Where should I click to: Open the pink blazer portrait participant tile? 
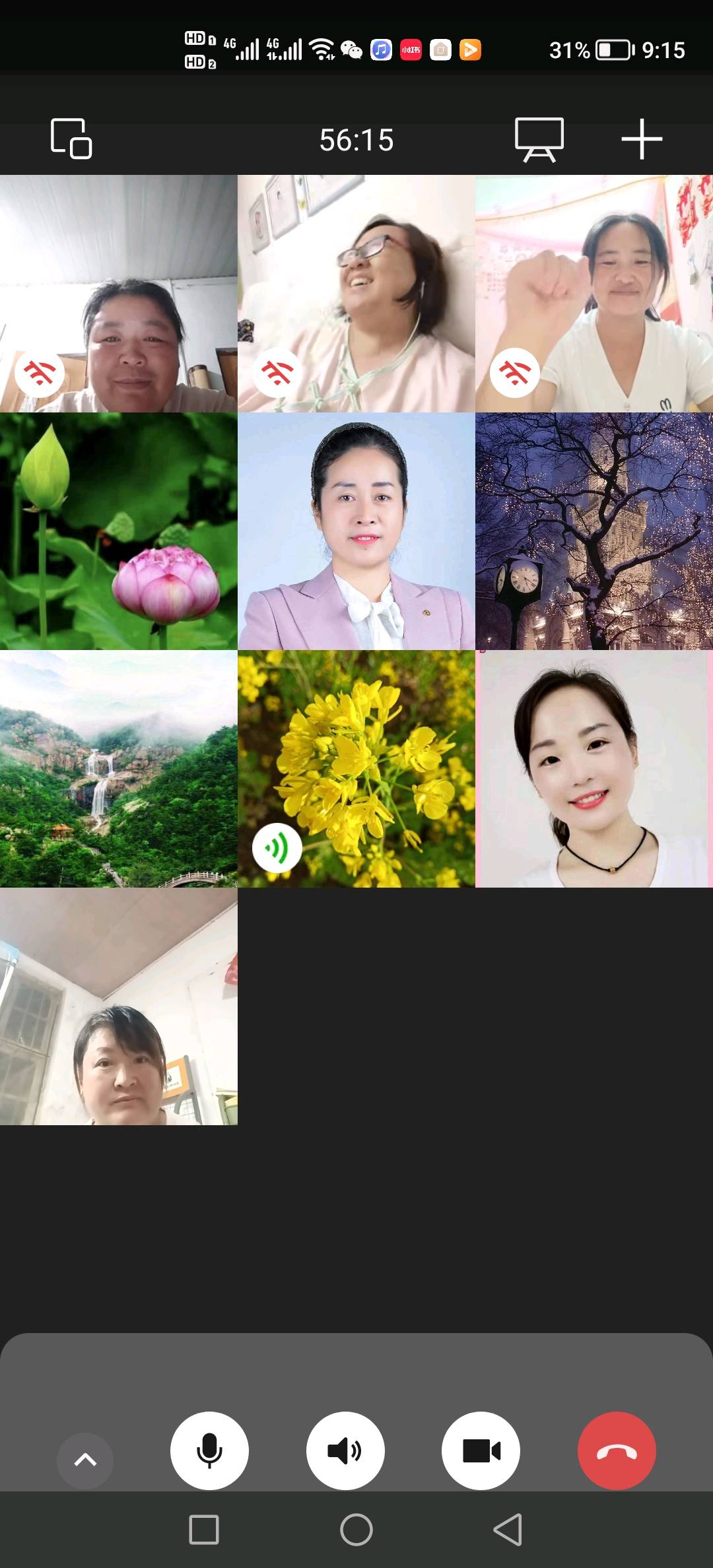coord(356,531)
